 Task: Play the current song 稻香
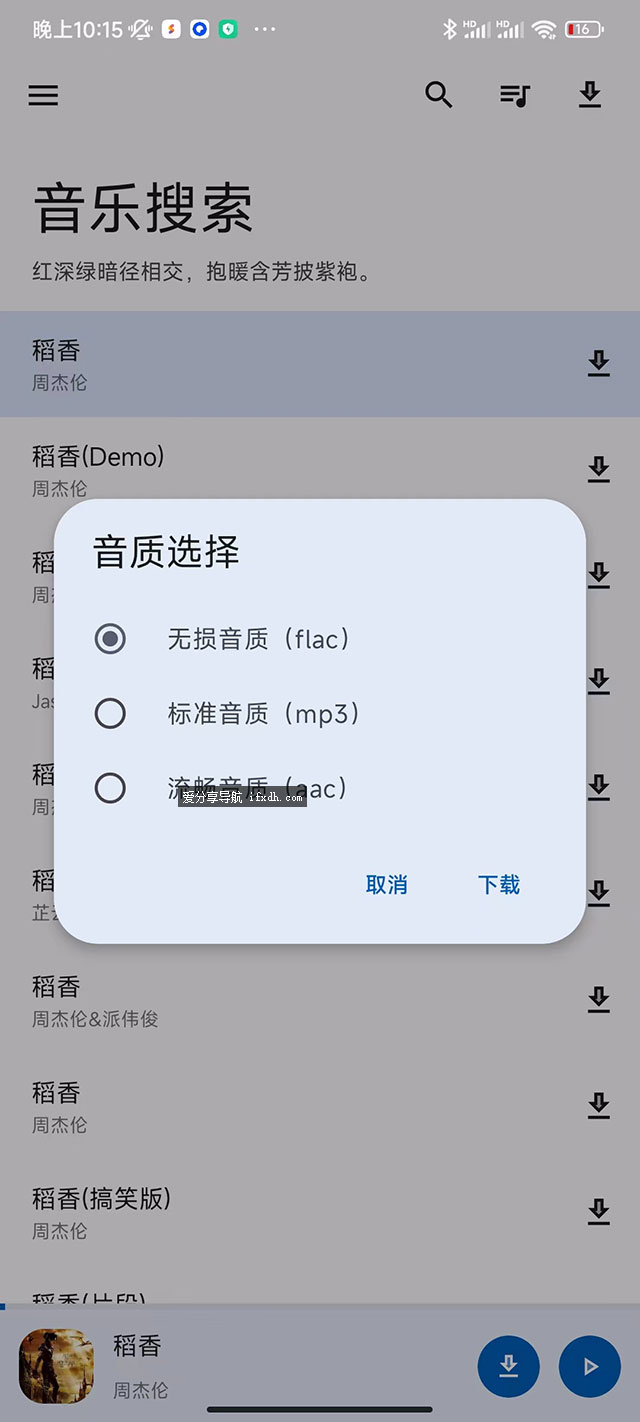tap(590, 1366)
